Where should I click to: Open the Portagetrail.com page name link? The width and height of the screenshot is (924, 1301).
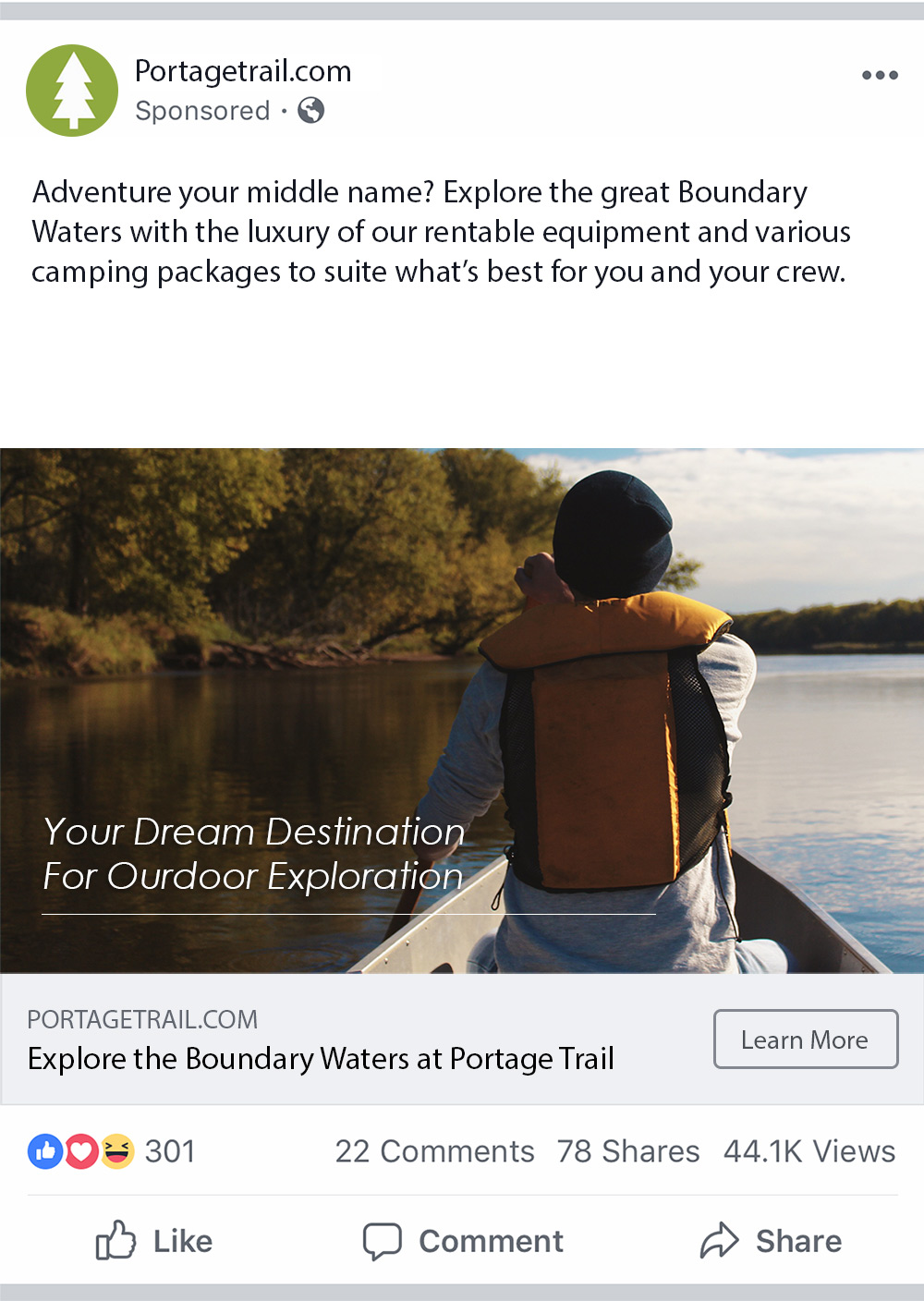(243, 71)
